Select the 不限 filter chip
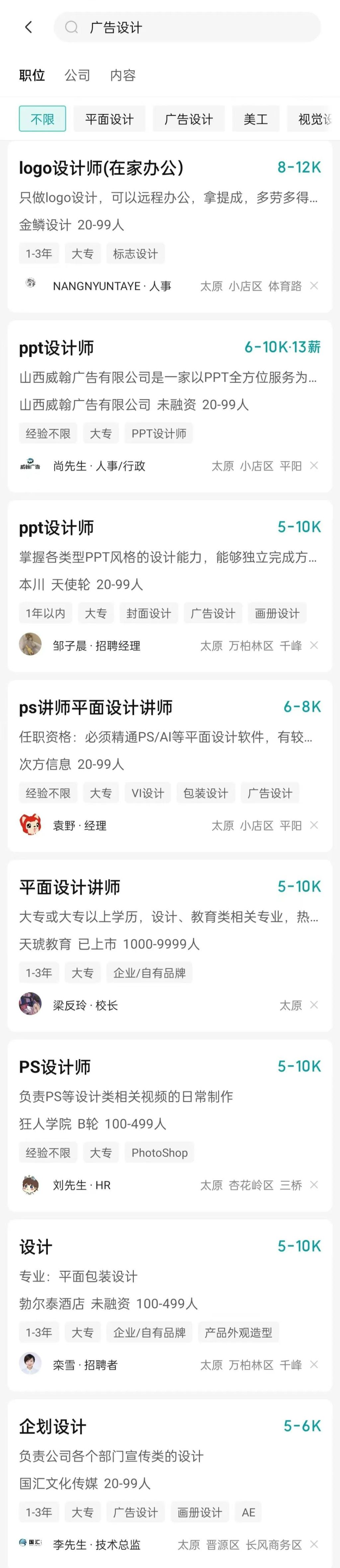Viewport: 340px width, 1568px height. coord(42,119)
